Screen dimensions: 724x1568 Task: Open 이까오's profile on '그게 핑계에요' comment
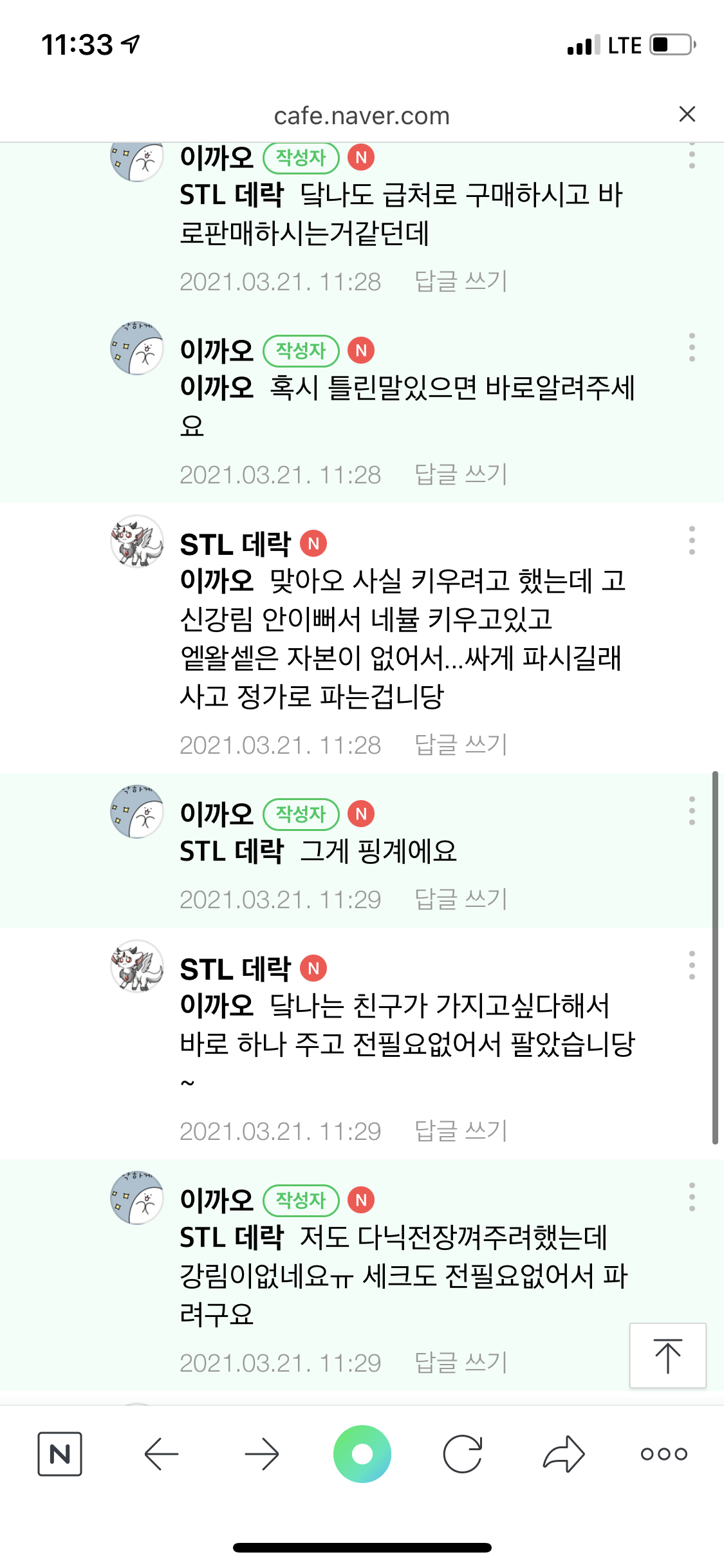tap(136, 812)
